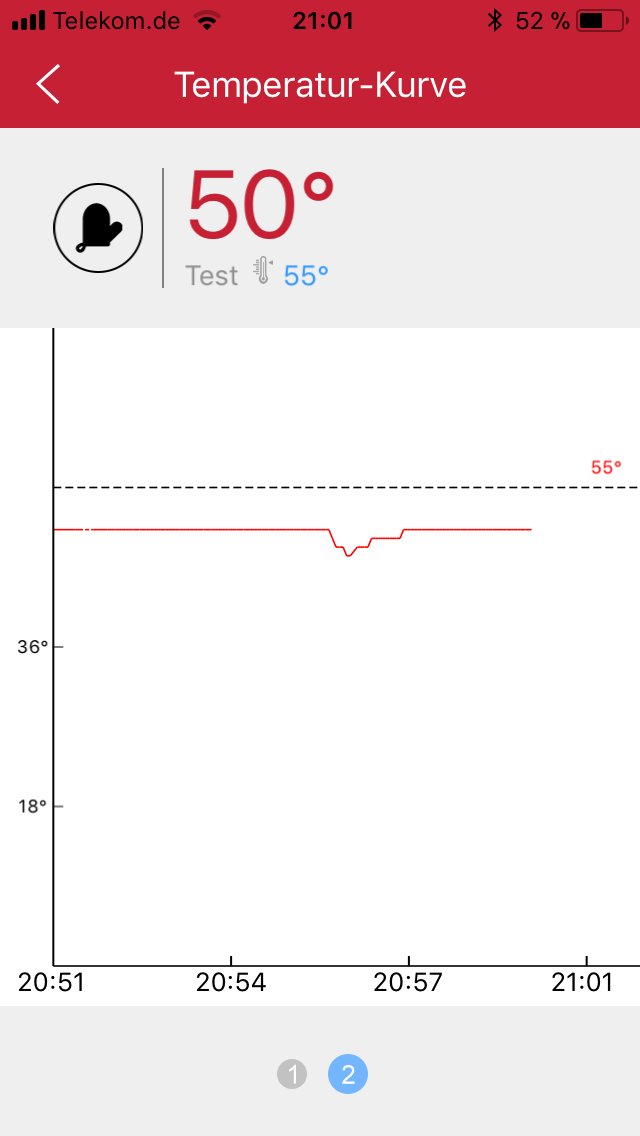Screen dimensions: 640x1136
Task: Tap the oven mitt probe icon
Action: pos(98,228)
